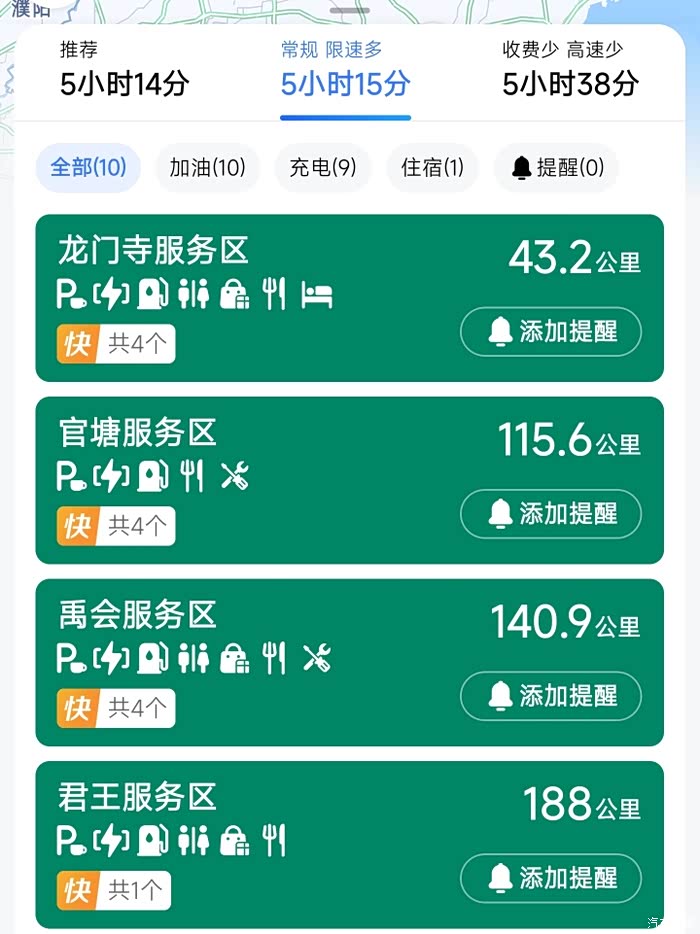
Task: Add reminder for 龙门寺服务区
Action: pyautogui.click(x=551, y=332)
